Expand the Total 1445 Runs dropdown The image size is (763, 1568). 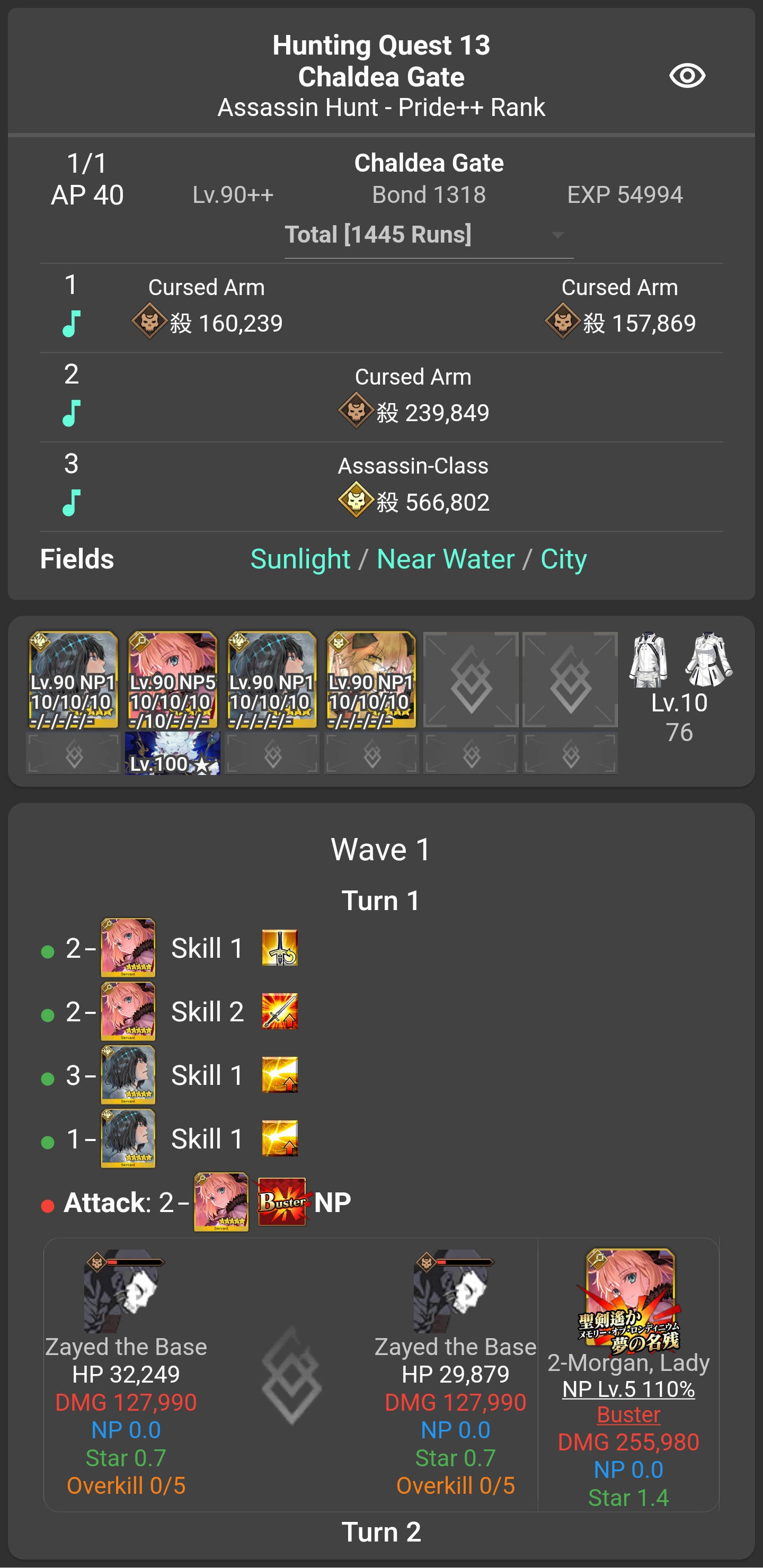(429, 235)
